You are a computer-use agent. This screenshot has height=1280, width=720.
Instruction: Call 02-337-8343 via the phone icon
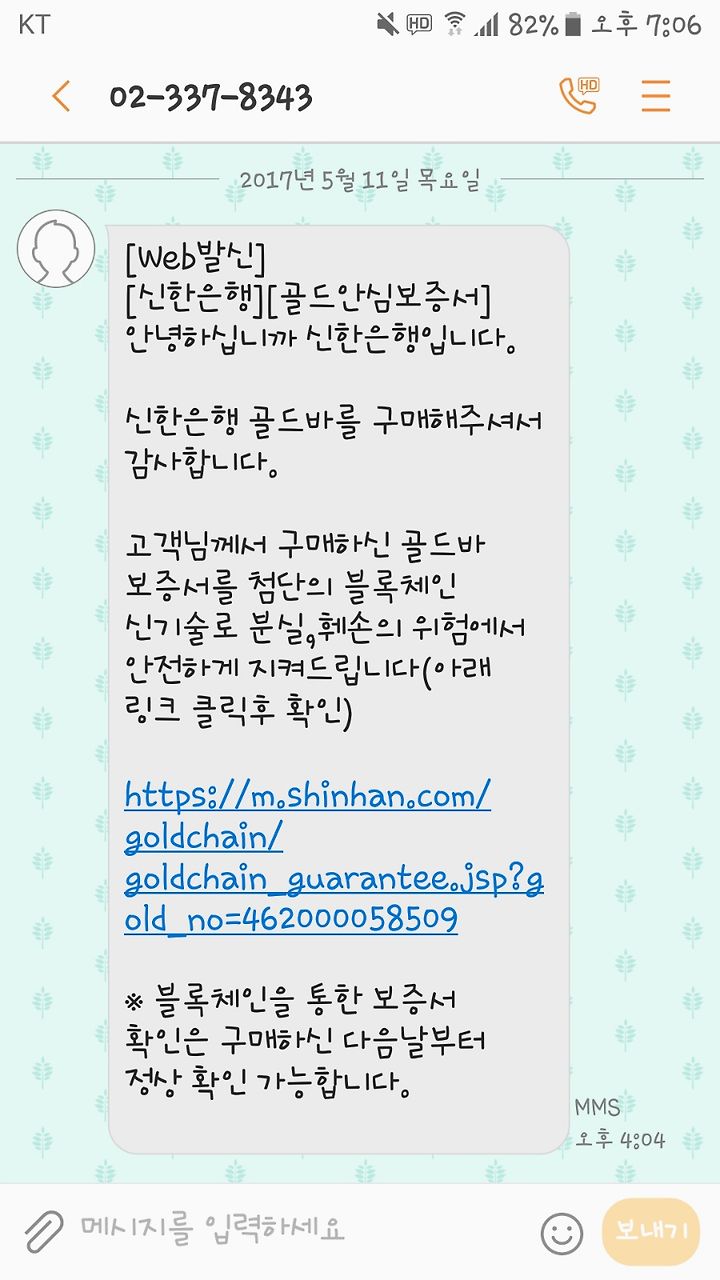tap(578, 95)
